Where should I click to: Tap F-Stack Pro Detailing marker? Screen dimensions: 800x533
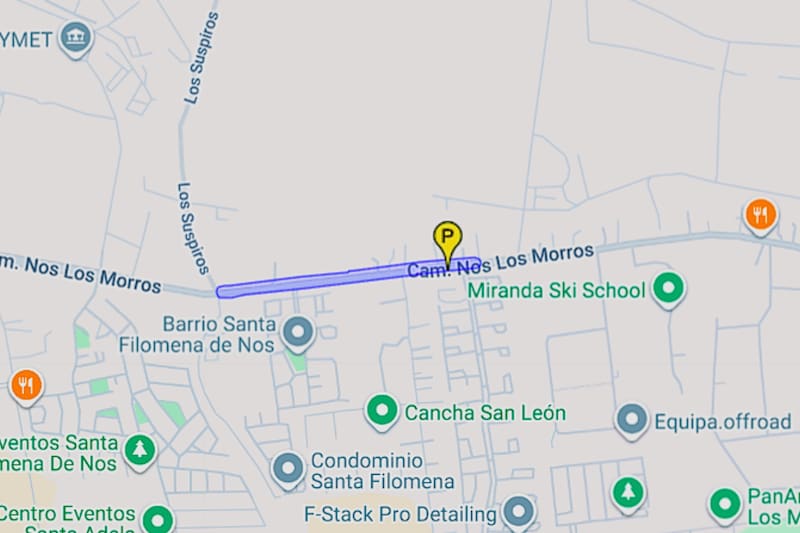[518, 514]
